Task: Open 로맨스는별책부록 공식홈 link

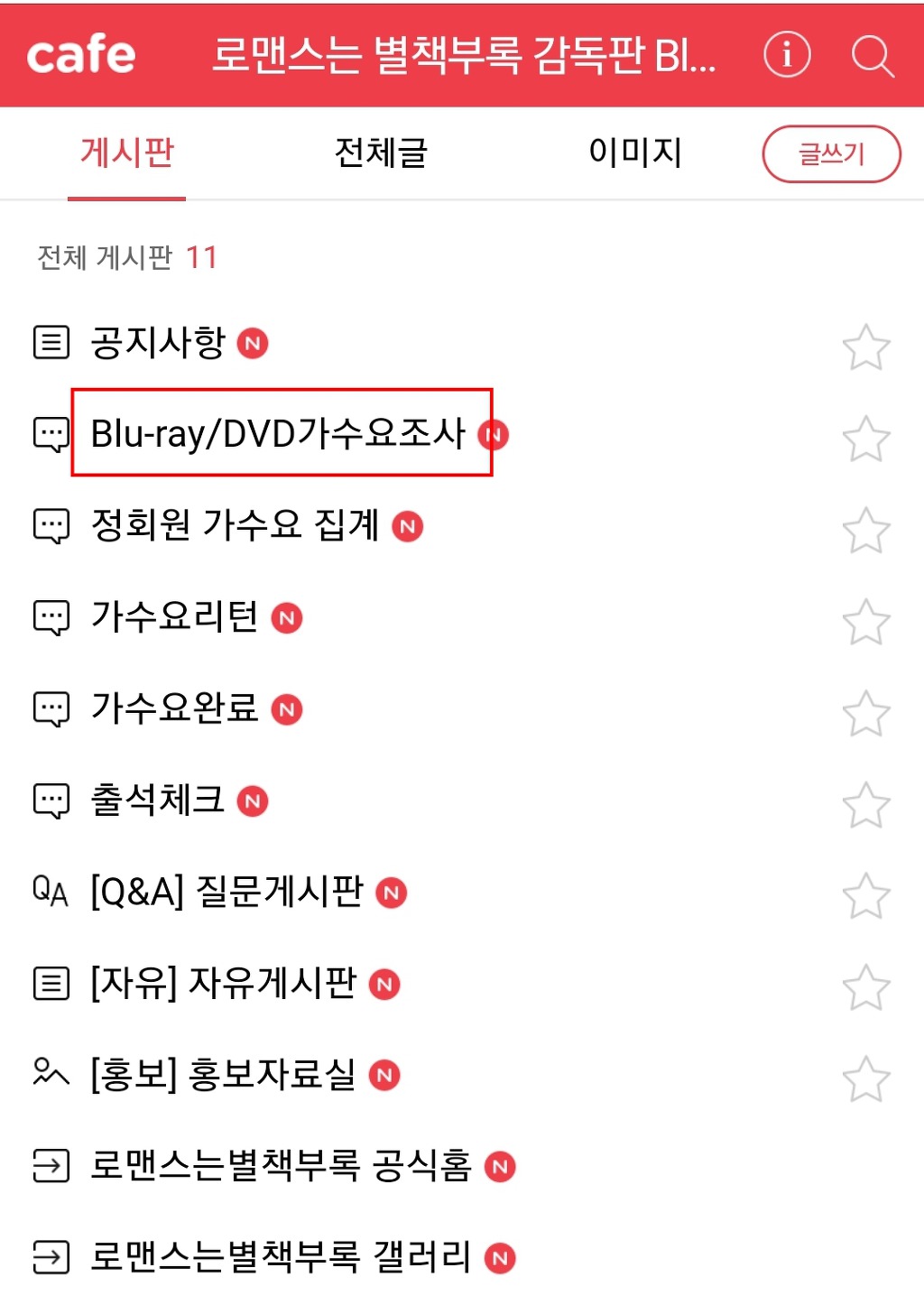Action: tap(281, 1166)
